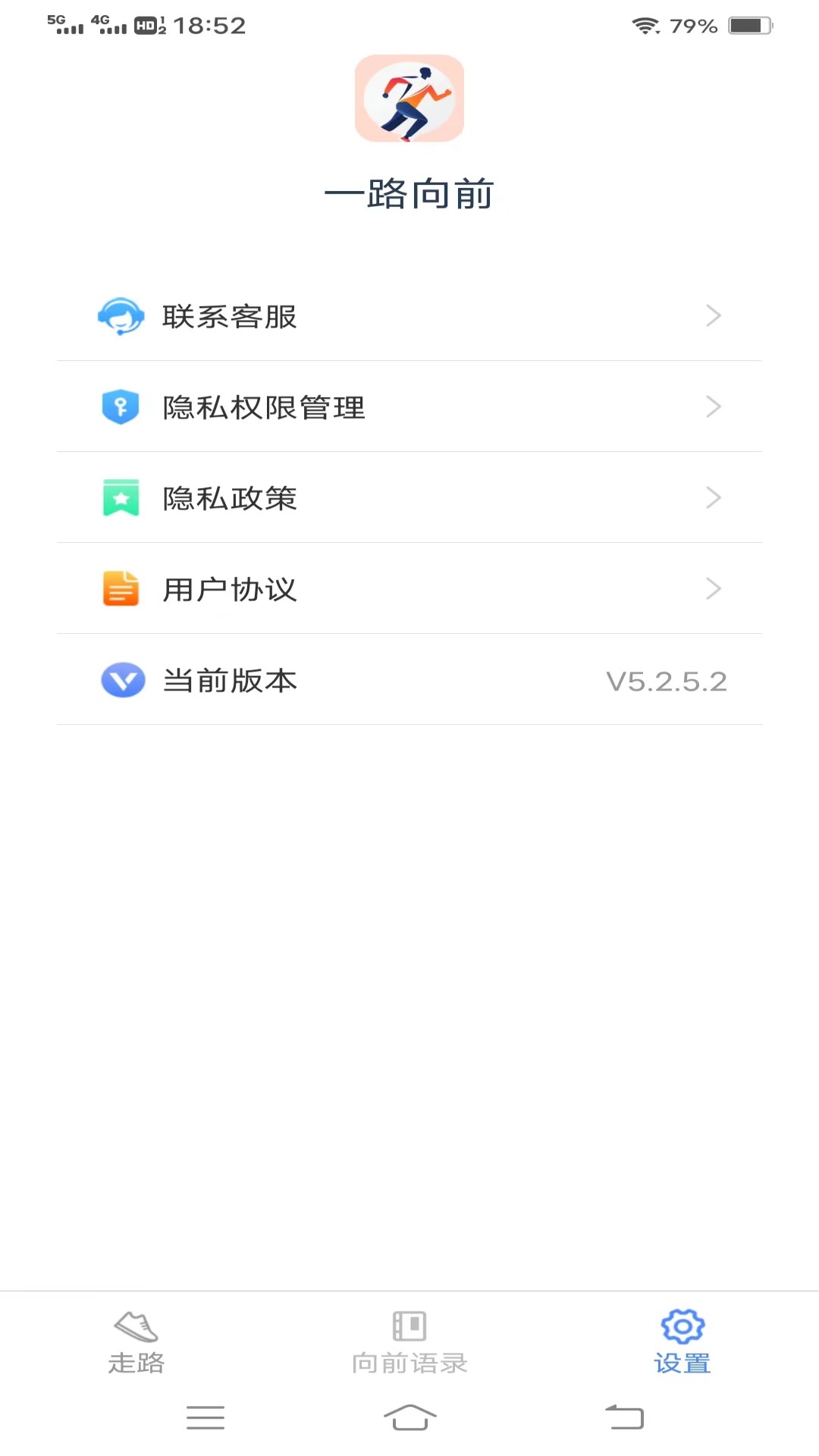The height and width of the screenshot is (1456, 819).
Task: Select the 设置 settings tab
Action: coord(682,1342)
